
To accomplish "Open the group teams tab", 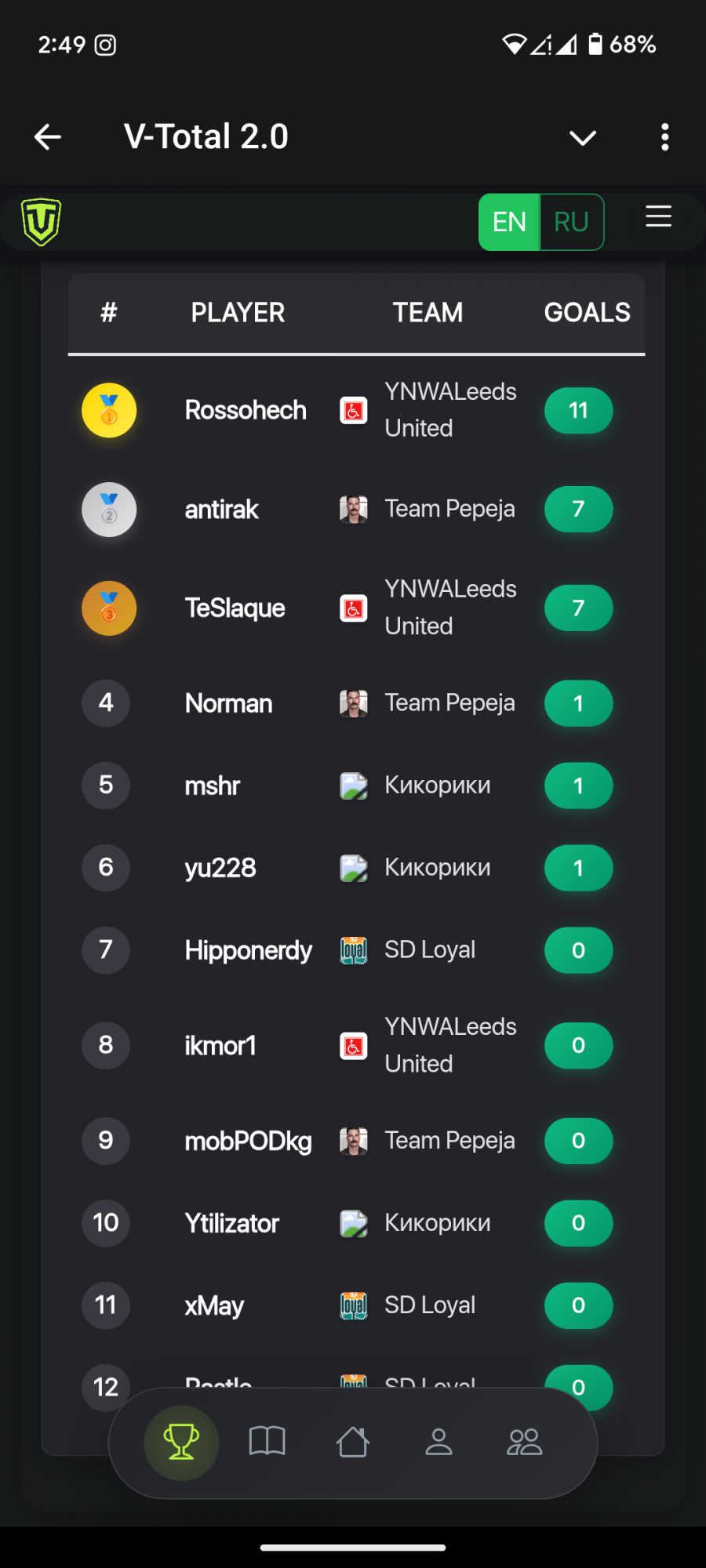I will 525,1442.
